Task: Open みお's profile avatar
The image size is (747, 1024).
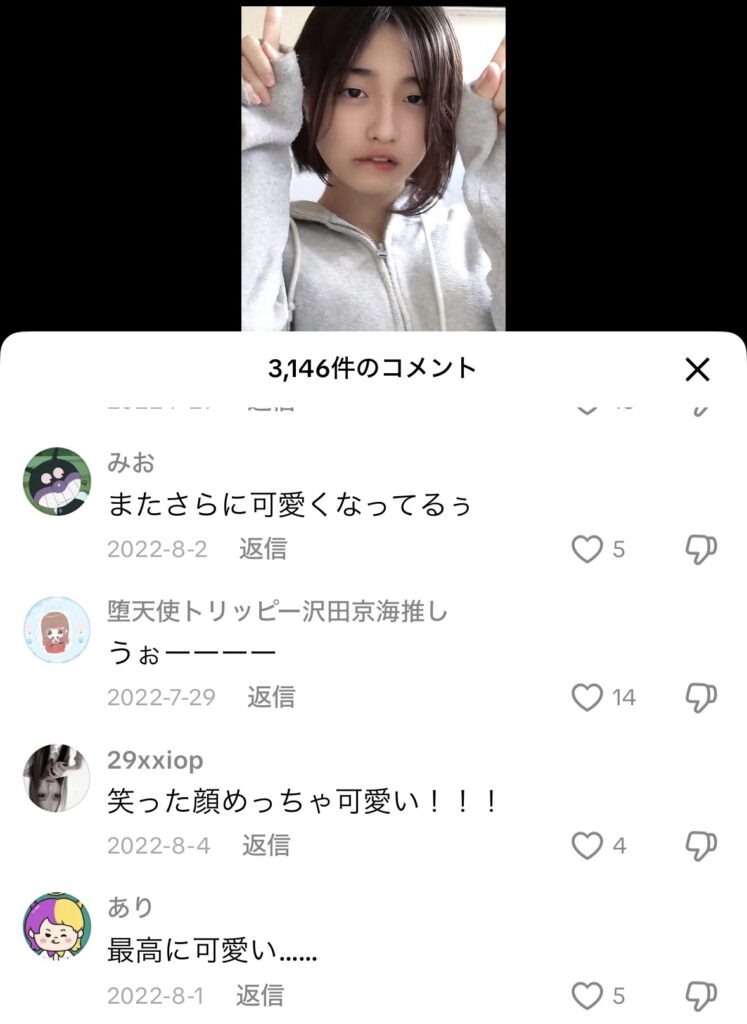Action: 57,481
